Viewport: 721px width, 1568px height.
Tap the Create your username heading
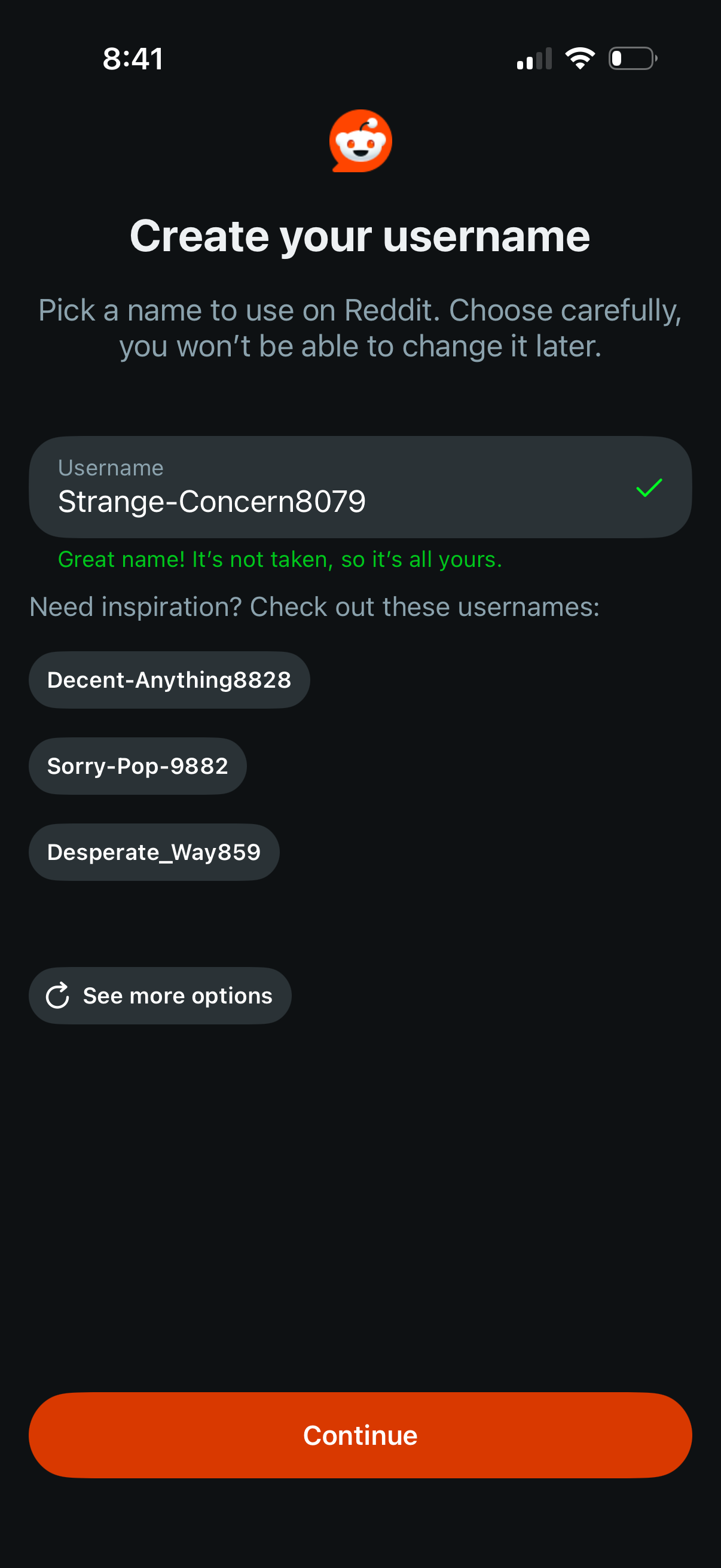[x=360, y=236]
